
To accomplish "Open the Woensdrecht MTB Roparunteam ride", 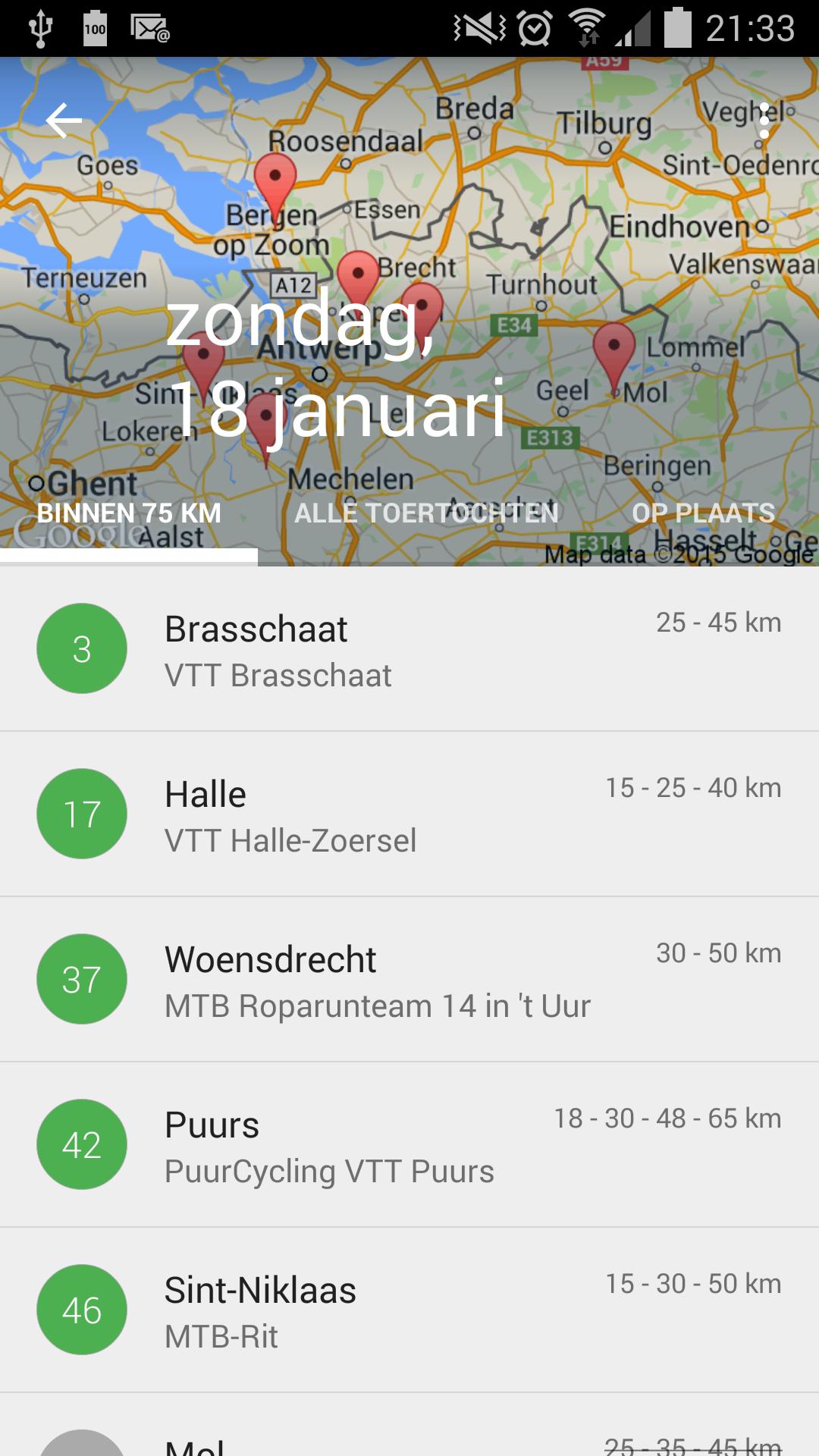I will tap(409, 980).
